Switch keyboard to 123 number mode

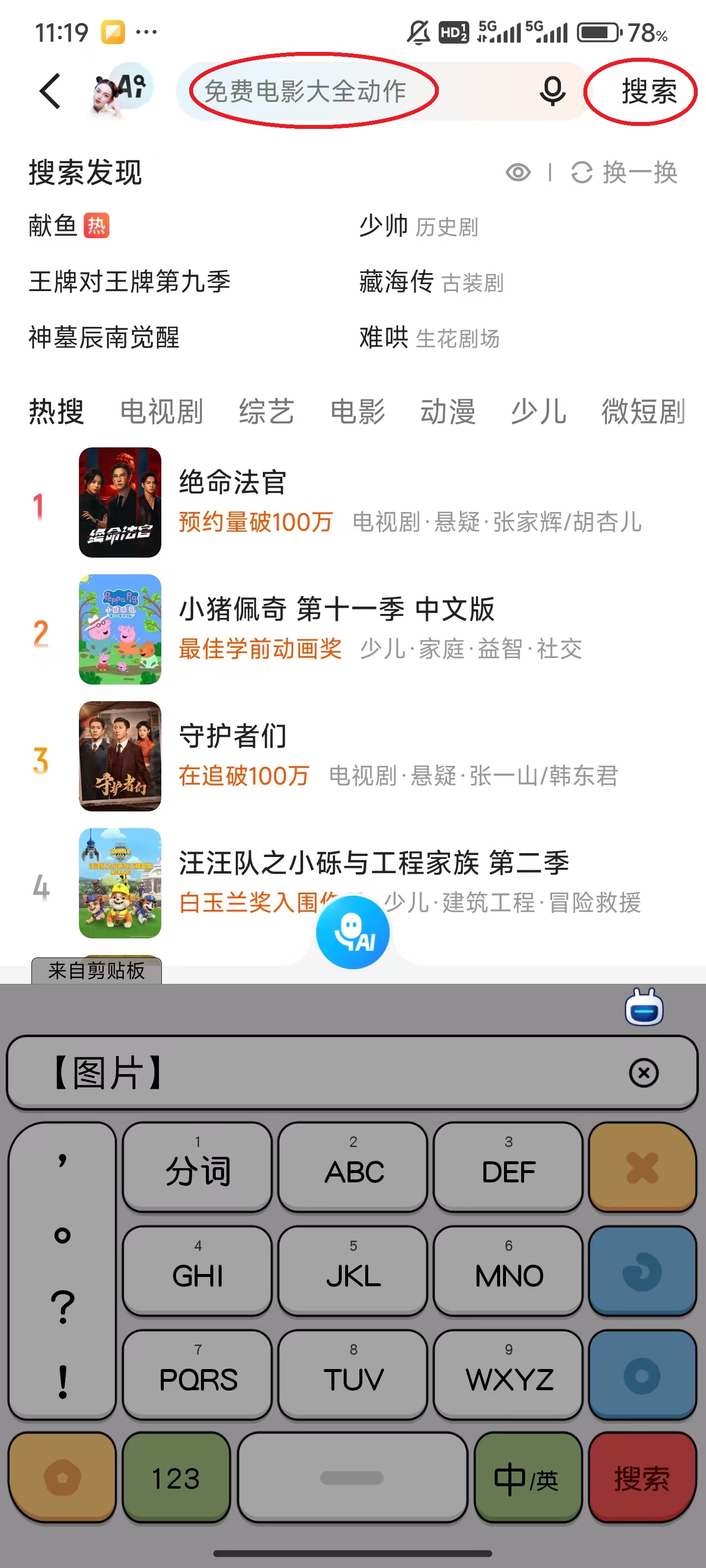pyautogui.click(x=176, y=1478)
